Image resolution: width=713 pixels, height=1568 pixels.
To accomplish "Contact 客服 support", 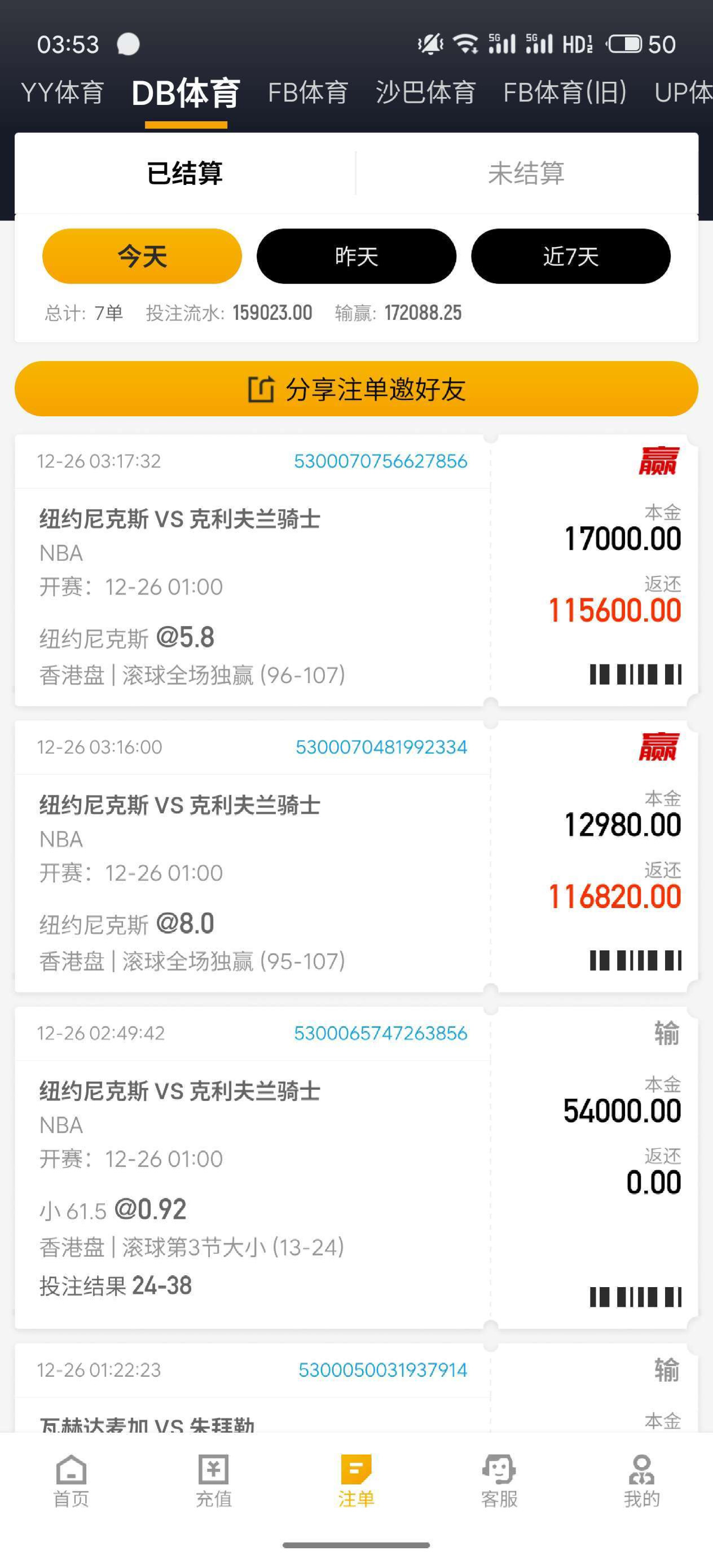I will (499, 1482).
